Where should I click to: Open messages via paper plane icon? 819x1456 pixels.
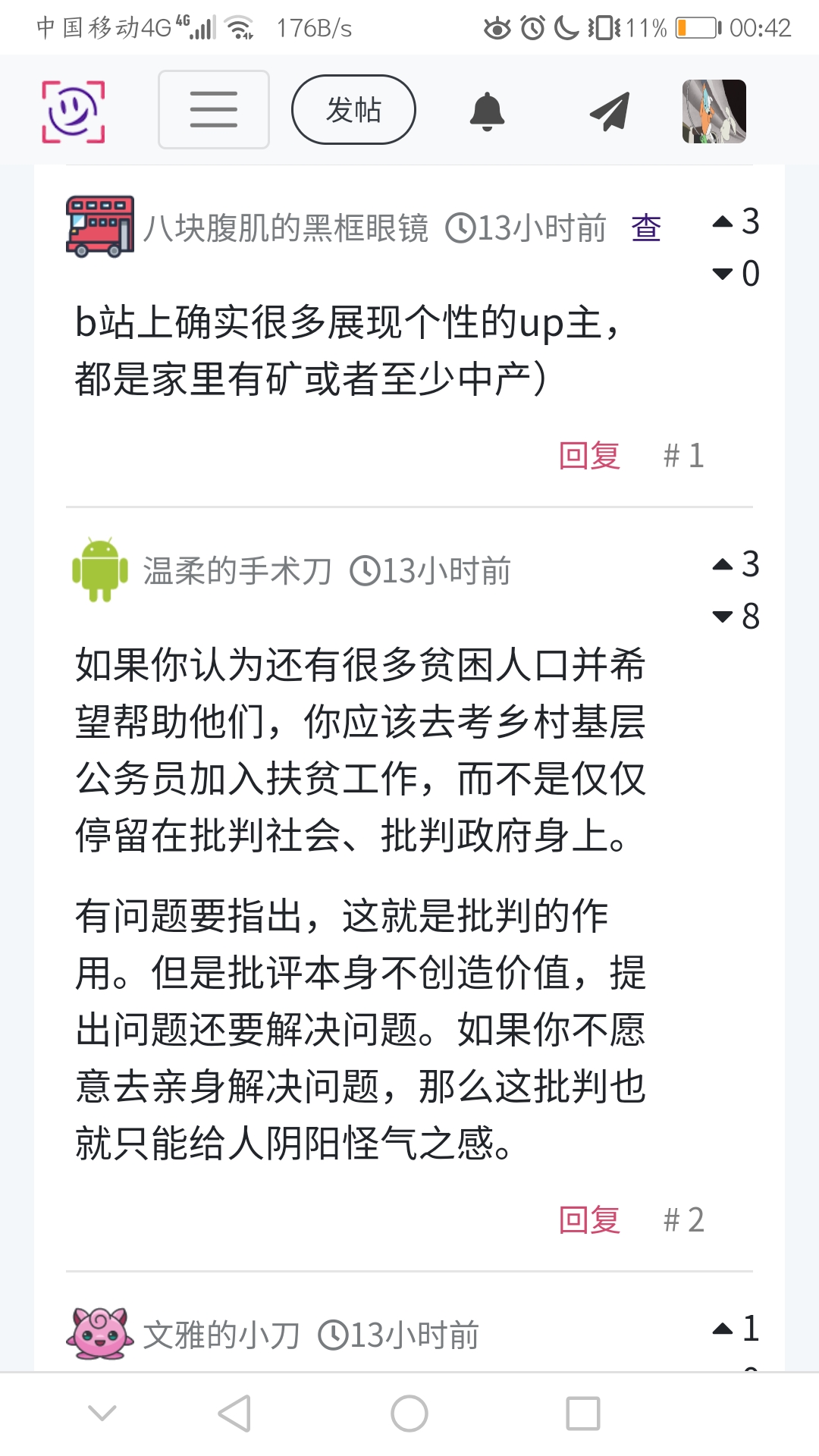click(x=609, y=111)
